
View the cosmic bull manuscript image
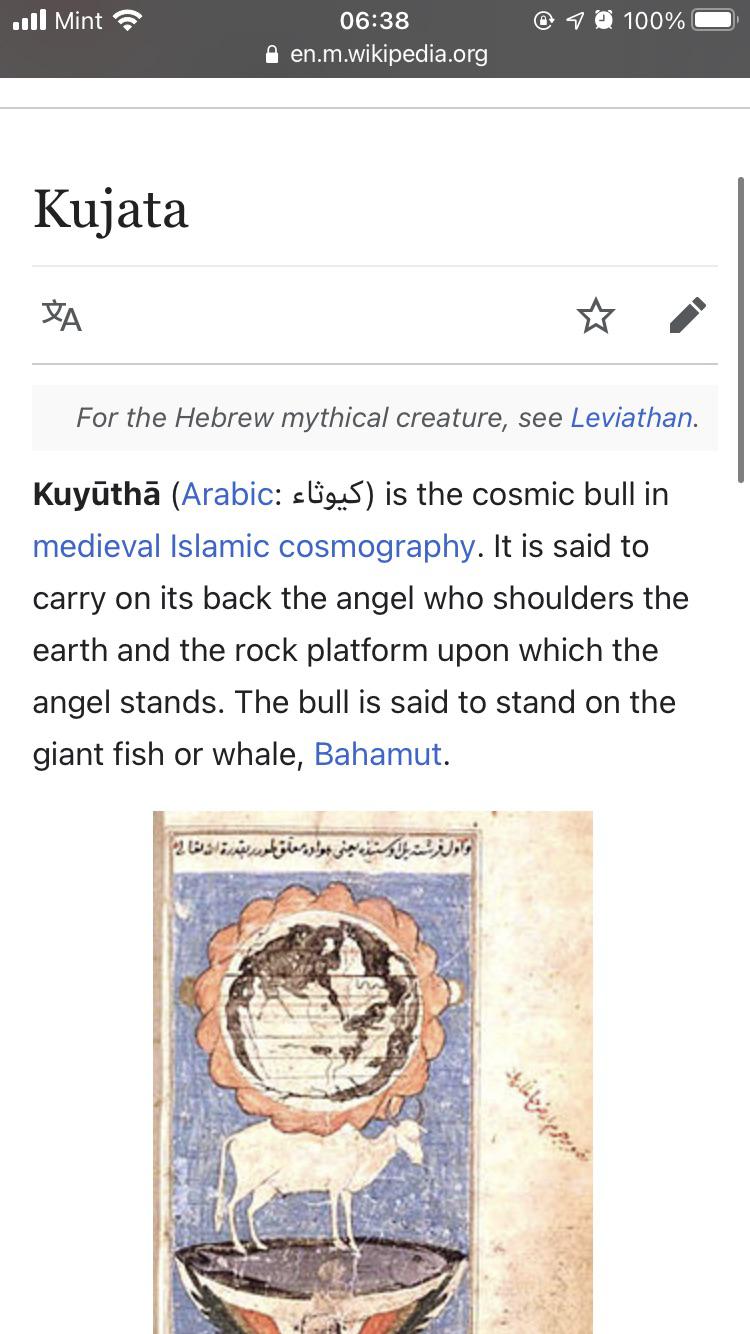tap(373, 1070)
